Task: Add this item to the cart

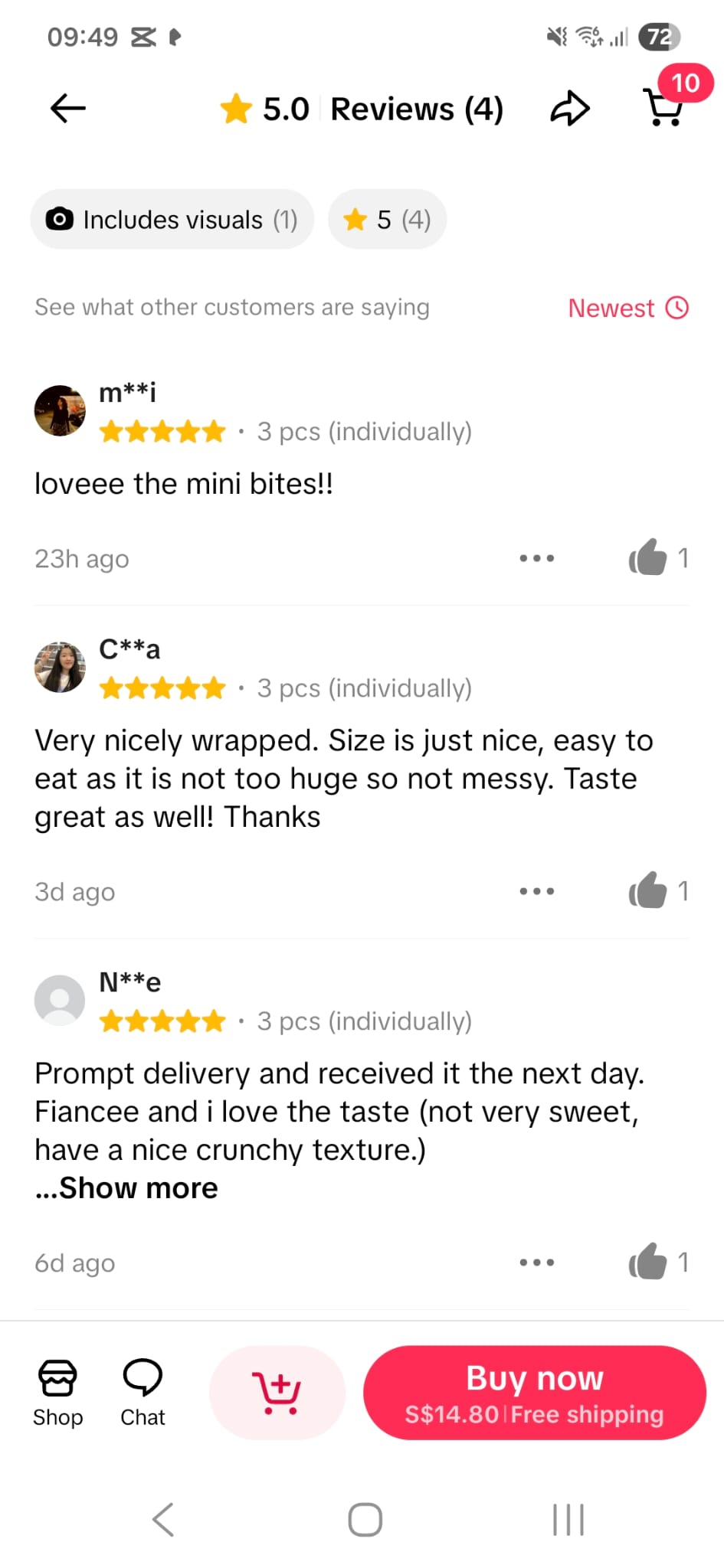Action: coord(277,1393)
